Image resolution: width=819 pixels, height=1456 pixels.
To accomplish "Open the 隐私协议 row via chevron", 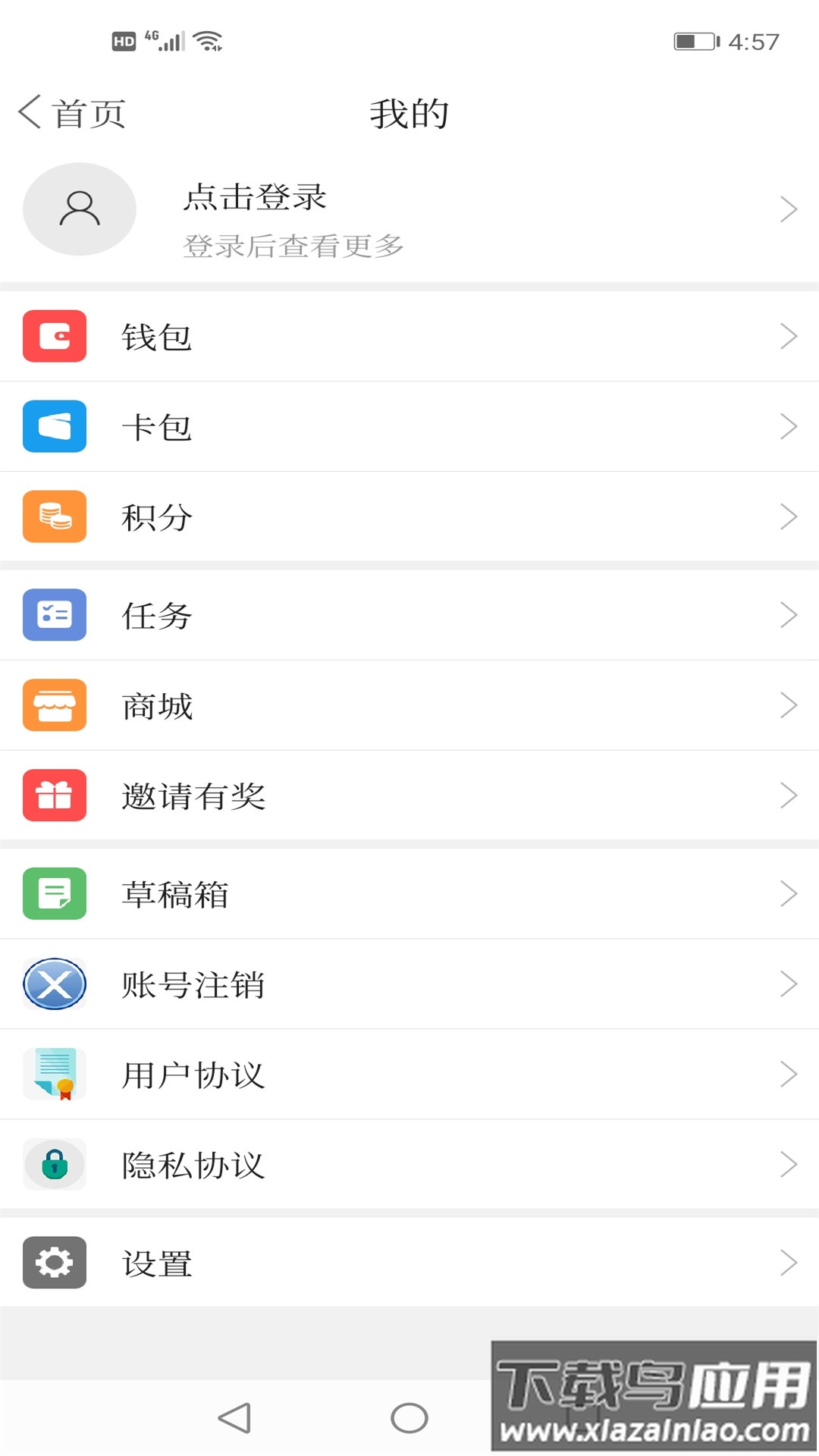I will 789,1165.
